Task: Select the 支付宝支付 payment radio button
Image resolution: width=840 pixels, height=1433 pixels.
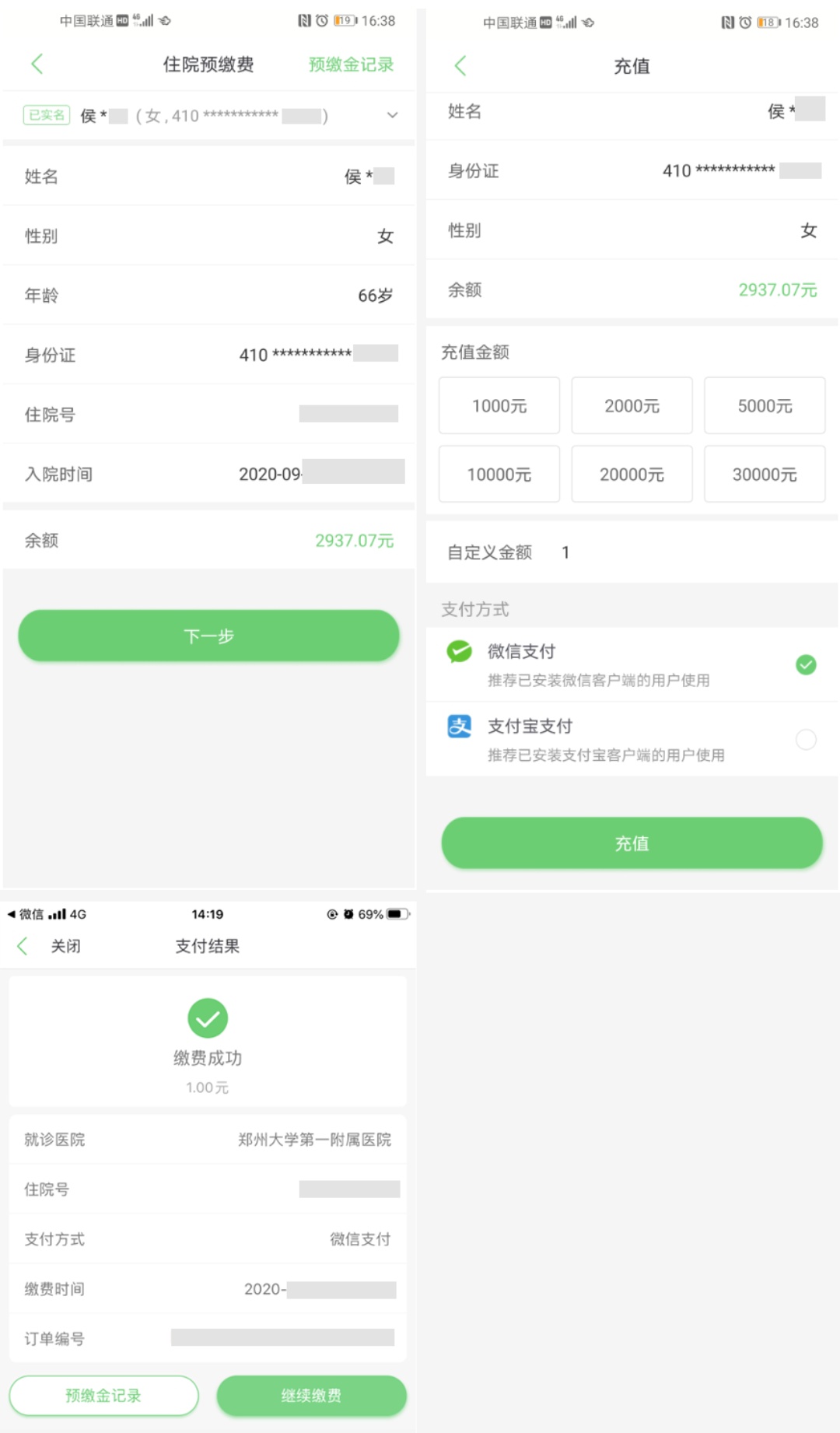Action: coord(806,739)
